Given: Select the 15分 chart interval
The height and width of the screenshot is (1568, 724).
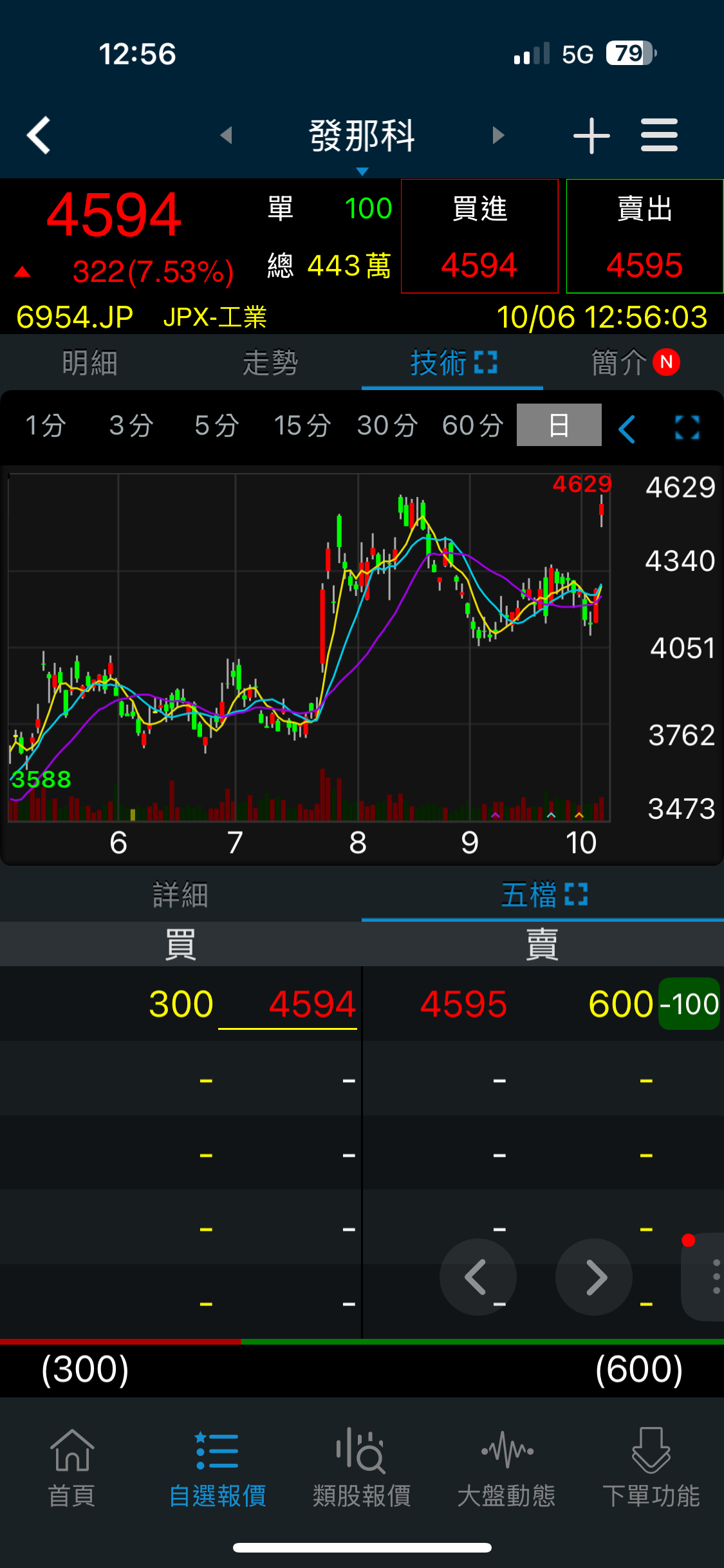Looking at the screenshot, I should point(302,425).
